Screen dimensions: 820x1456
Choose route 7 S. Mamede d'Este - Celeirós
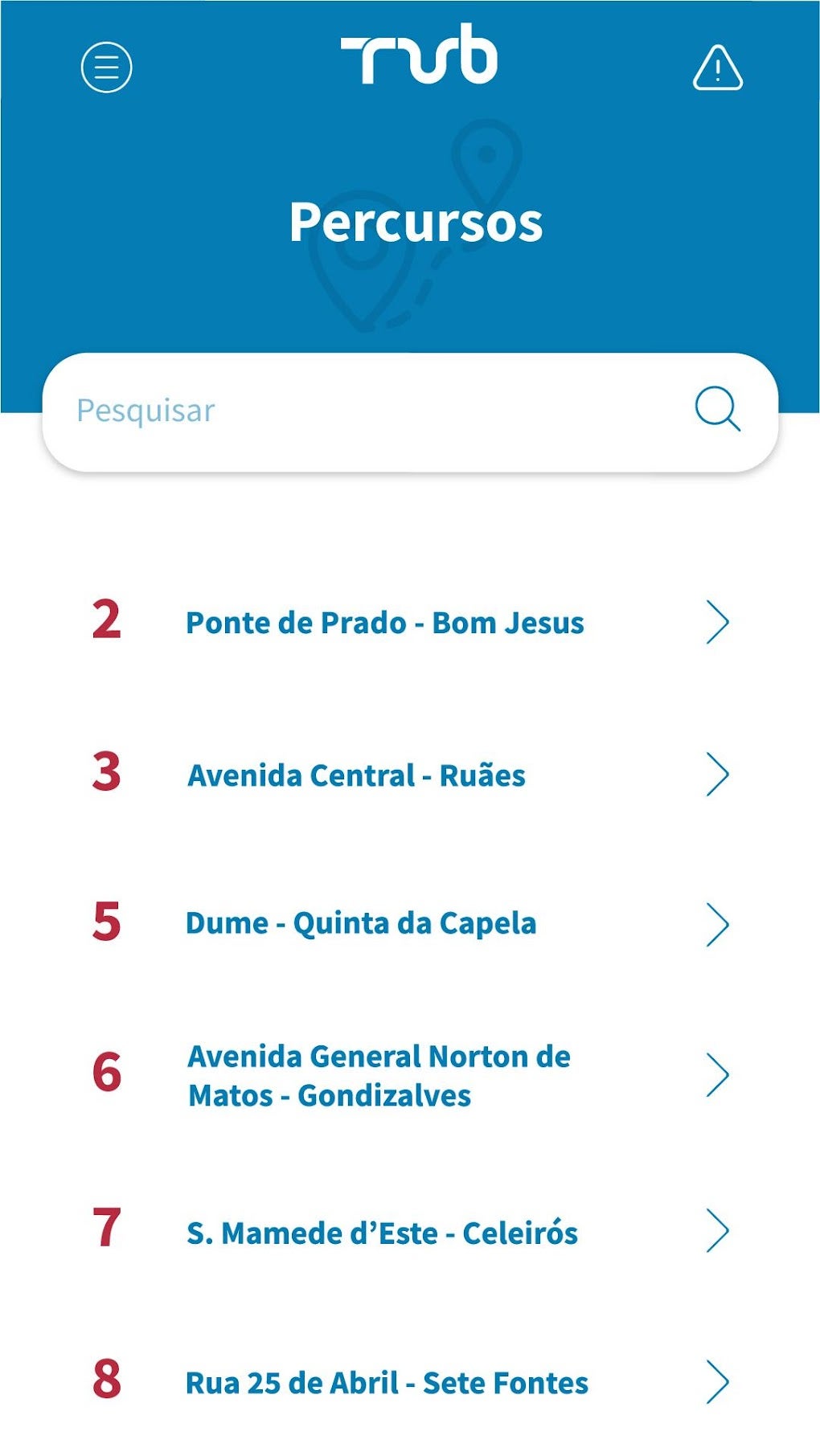click(382, 1233)
